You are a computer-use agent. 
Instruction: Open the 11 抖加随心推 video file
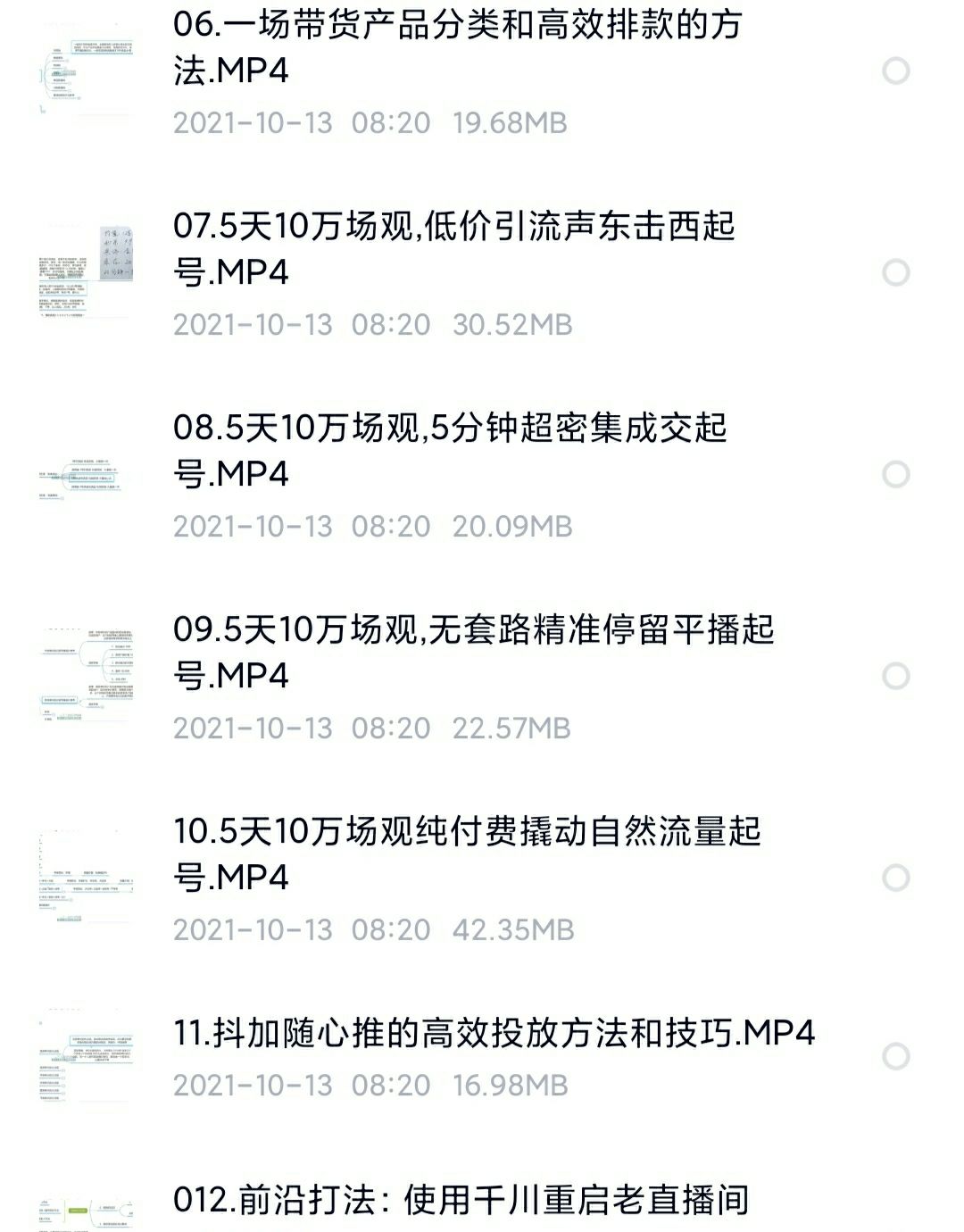coord(494,1033)
